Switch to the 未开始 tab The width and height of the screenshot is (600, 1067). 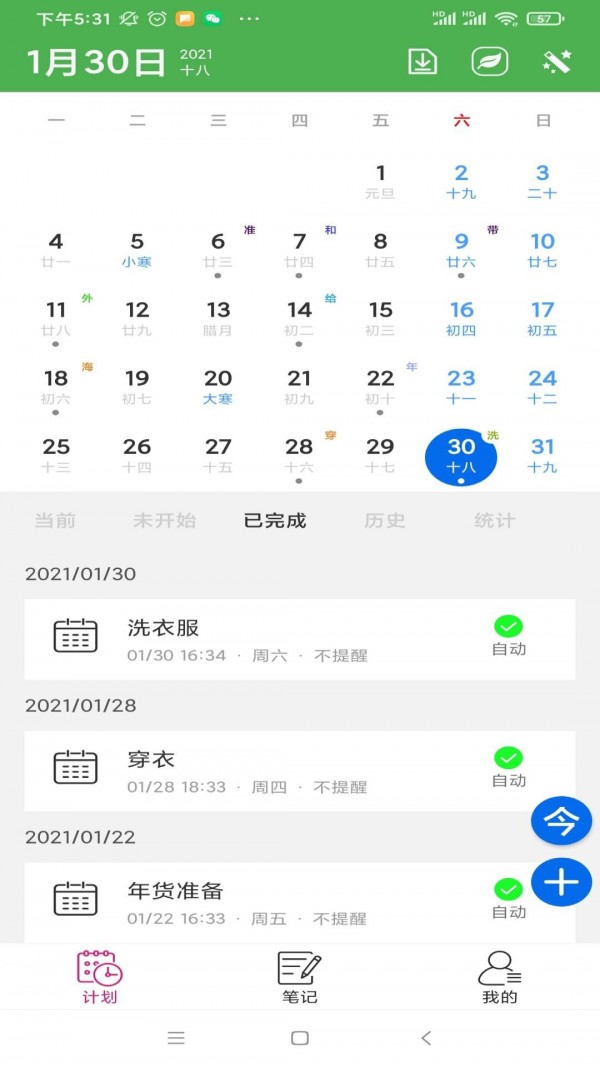click(x=165, y=520)
